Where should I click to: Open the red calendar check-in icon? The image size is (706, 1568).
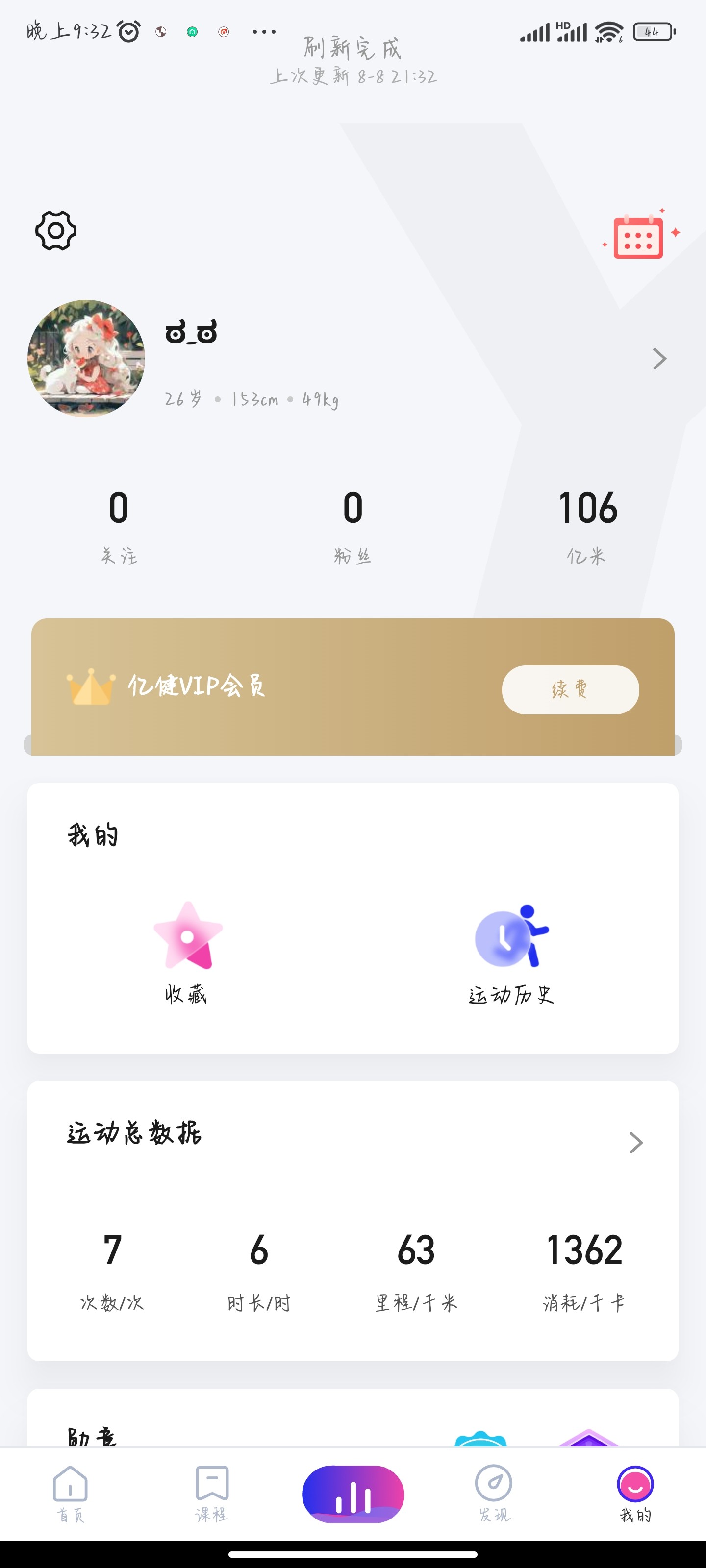[x=638, y=236]
